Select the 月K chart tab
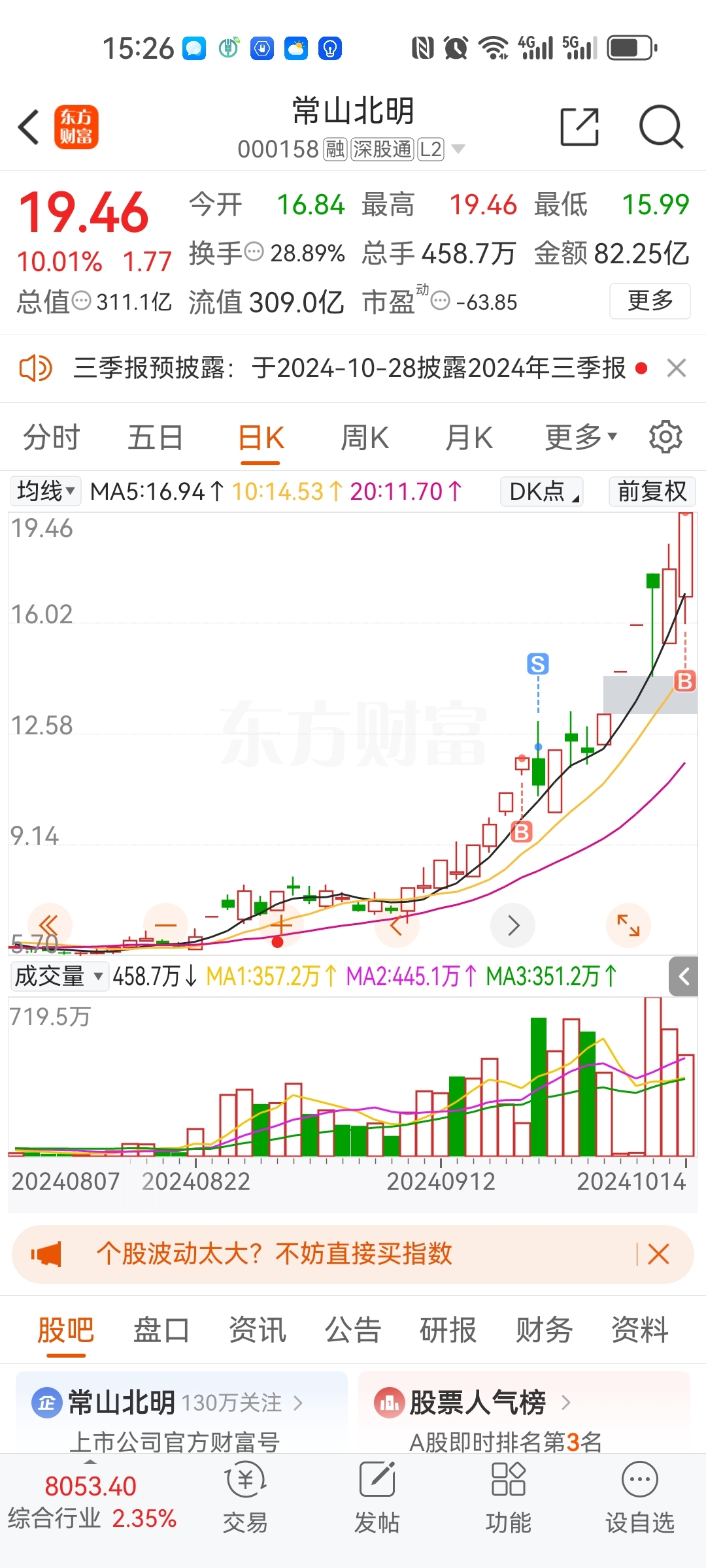 coord(469,437)
